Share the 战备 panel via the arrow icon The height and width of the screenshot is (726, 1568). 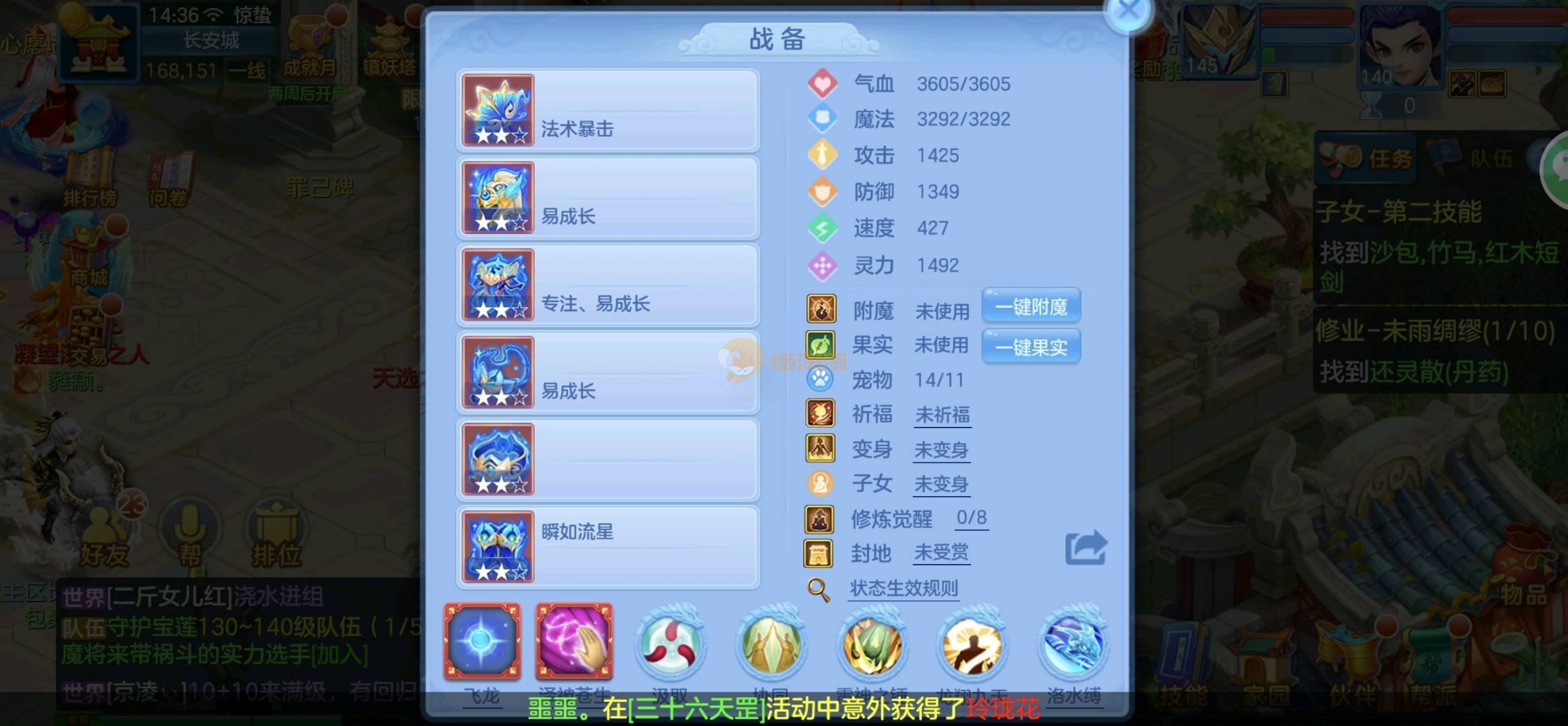(x=1085, y=548)
